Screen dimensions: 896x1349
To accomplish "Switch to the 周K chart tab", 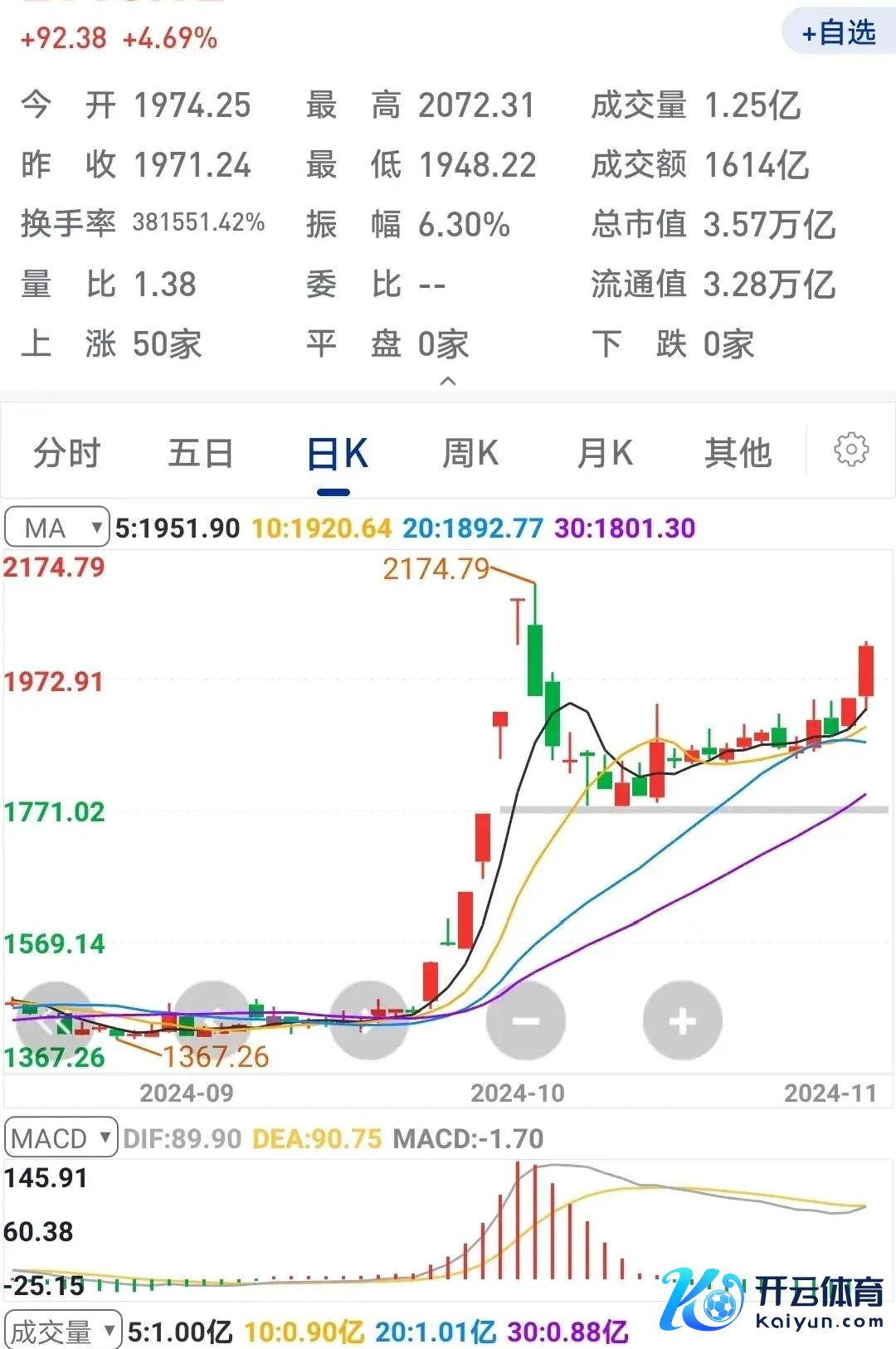I will pyautogui.click(x=470, y=454).
